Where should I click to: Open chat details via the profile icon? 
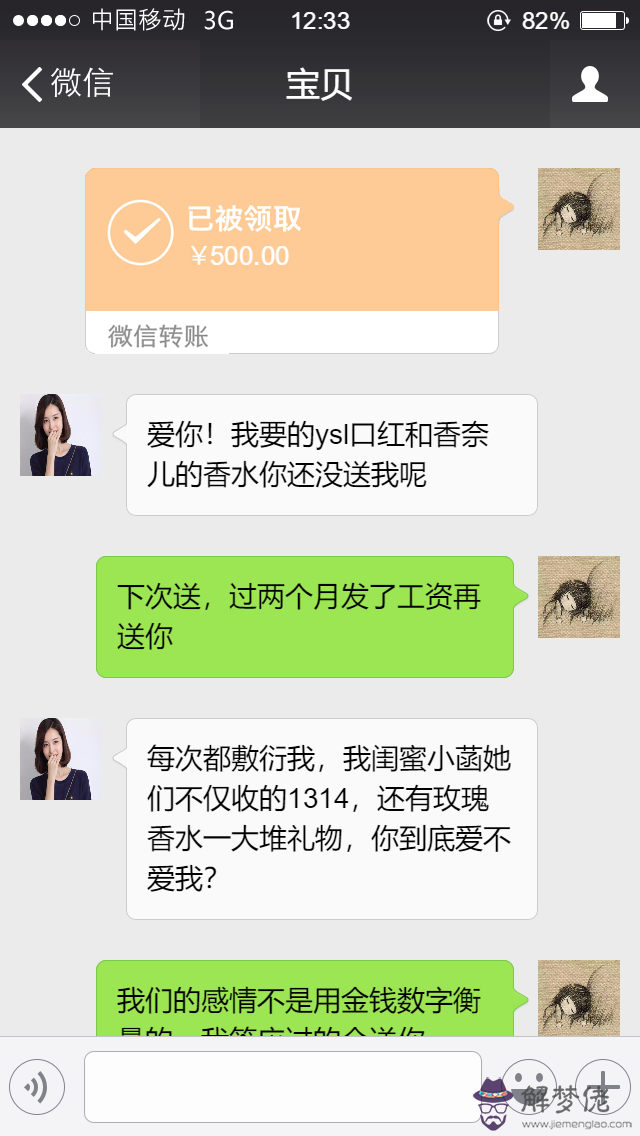[x=590, y=84]
